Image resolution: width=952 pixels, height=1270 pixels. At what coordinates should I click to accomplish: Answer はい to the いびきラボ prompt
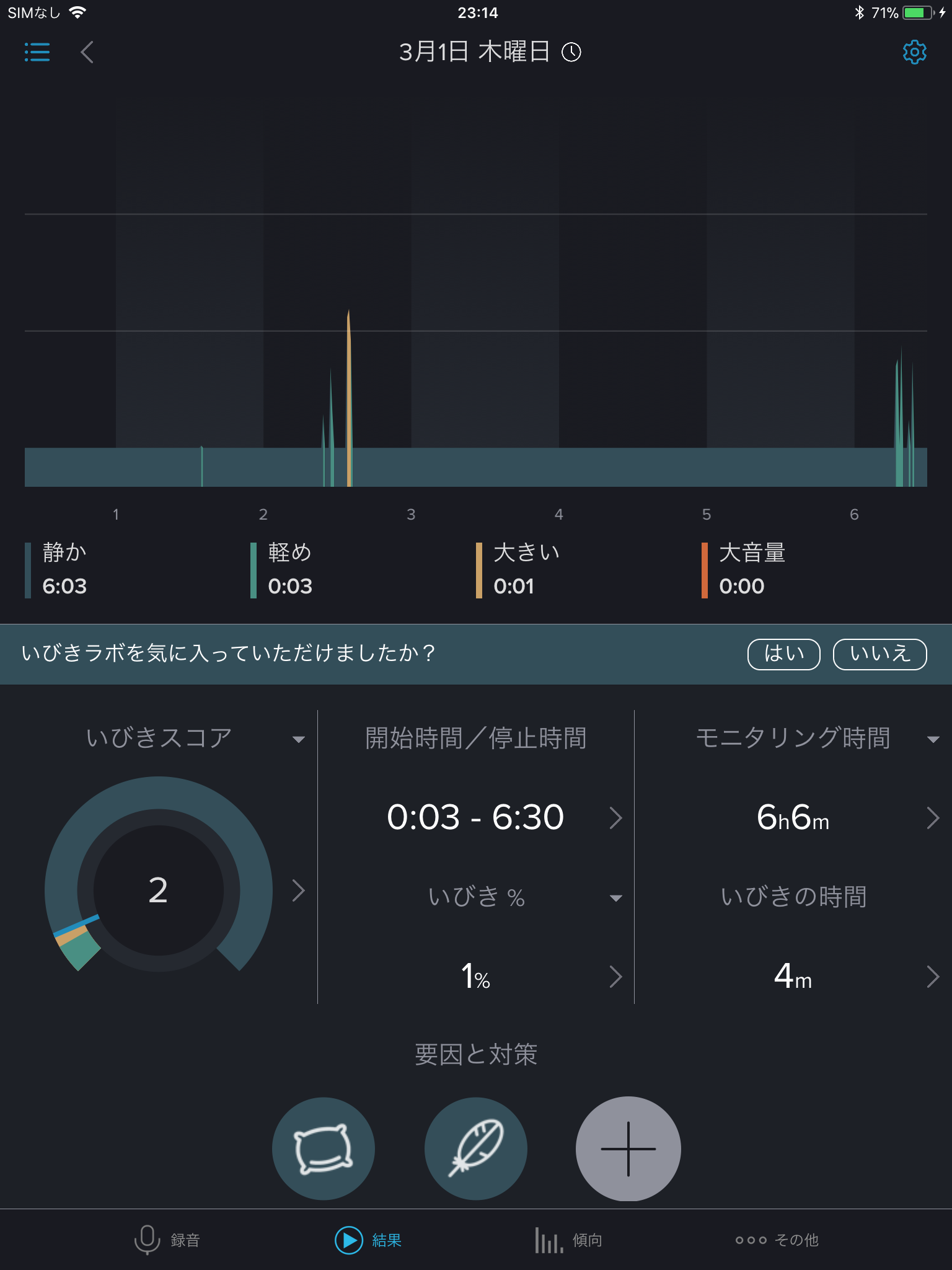[783, 654]
